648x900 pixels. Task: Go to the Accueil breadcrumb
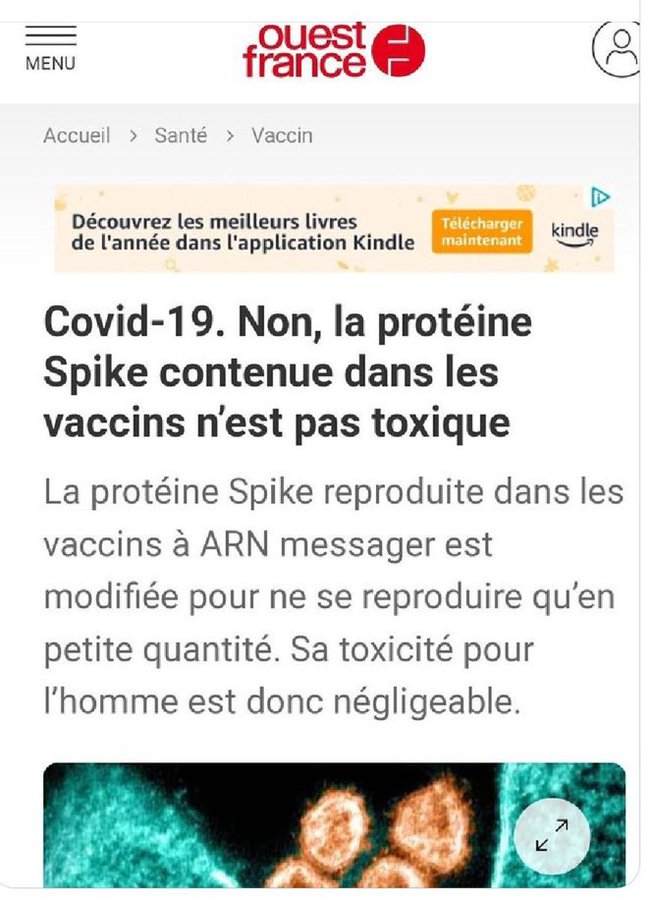77,135
